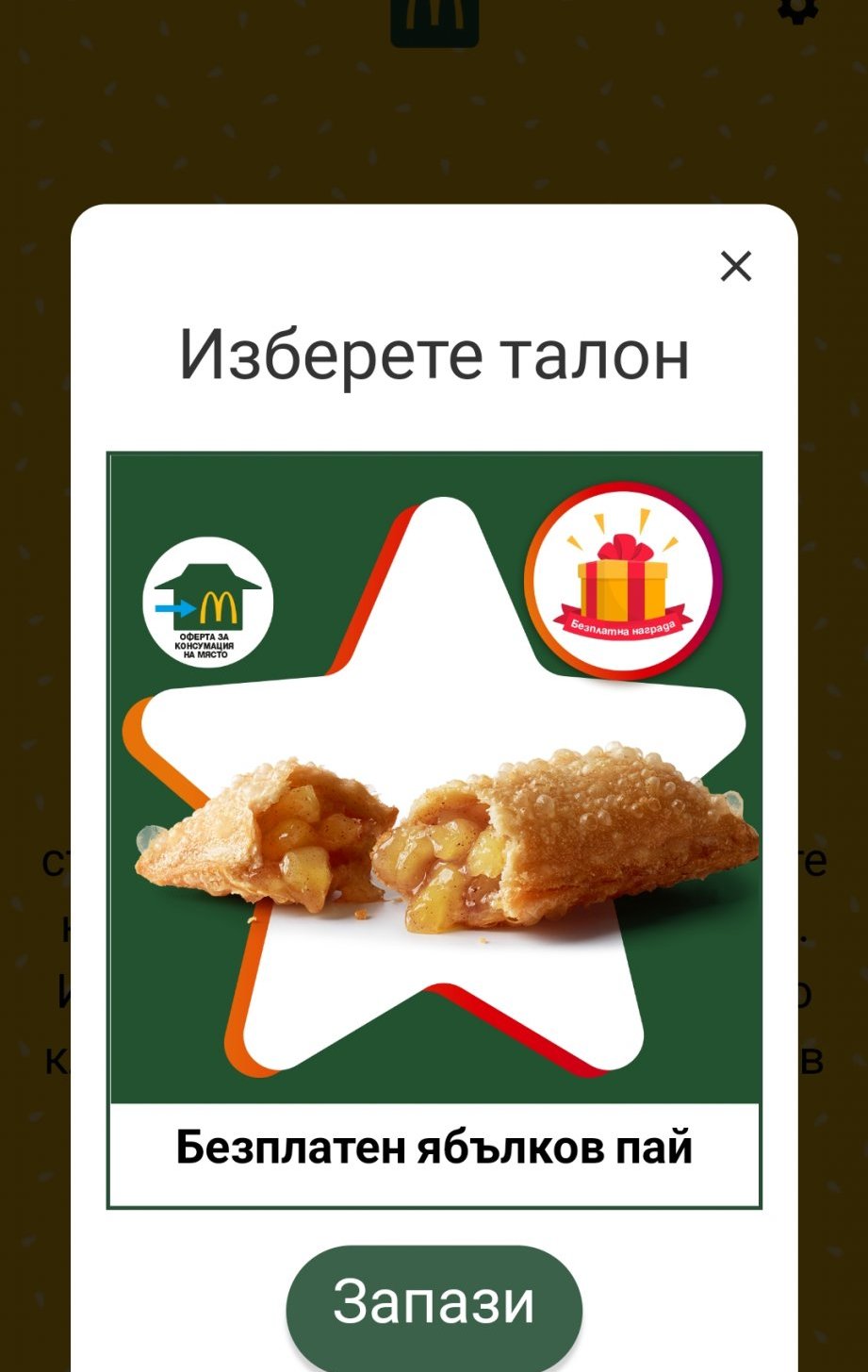The width and height of the screenshot is (868, 1372).
Task: Select the Безплатен ябълков пай coupon card
Action: coord(434,830)
